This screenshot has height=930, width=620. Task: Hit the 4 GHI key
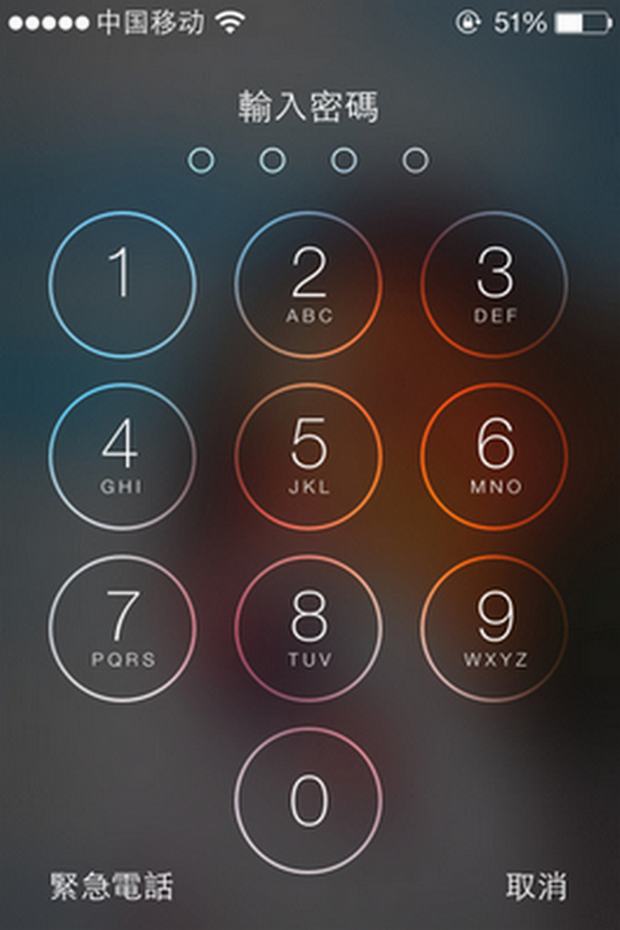[x=122, y=457]
